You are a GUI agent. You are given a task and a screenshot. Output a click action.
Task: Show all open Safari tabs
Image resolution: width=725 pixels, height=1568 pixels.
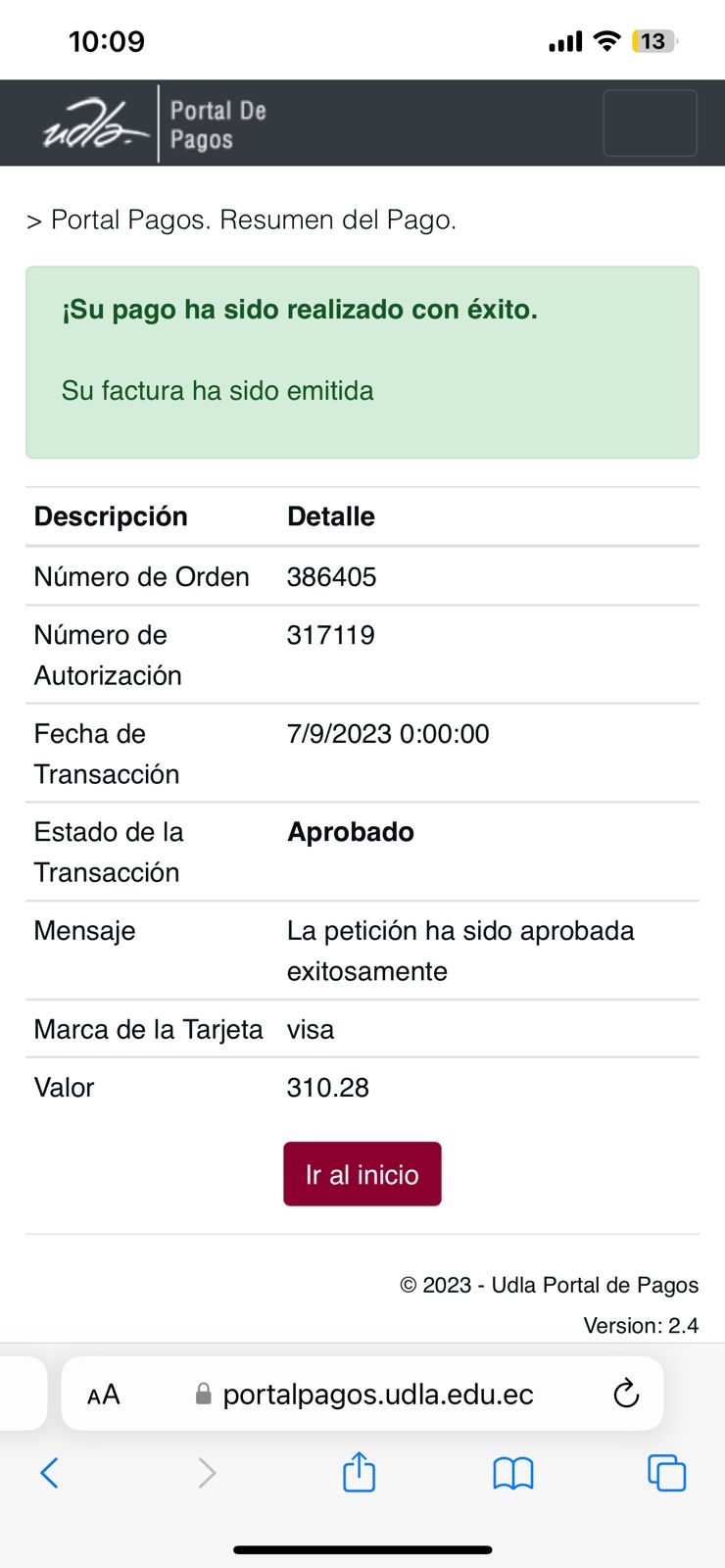[x=666, y=1473]
